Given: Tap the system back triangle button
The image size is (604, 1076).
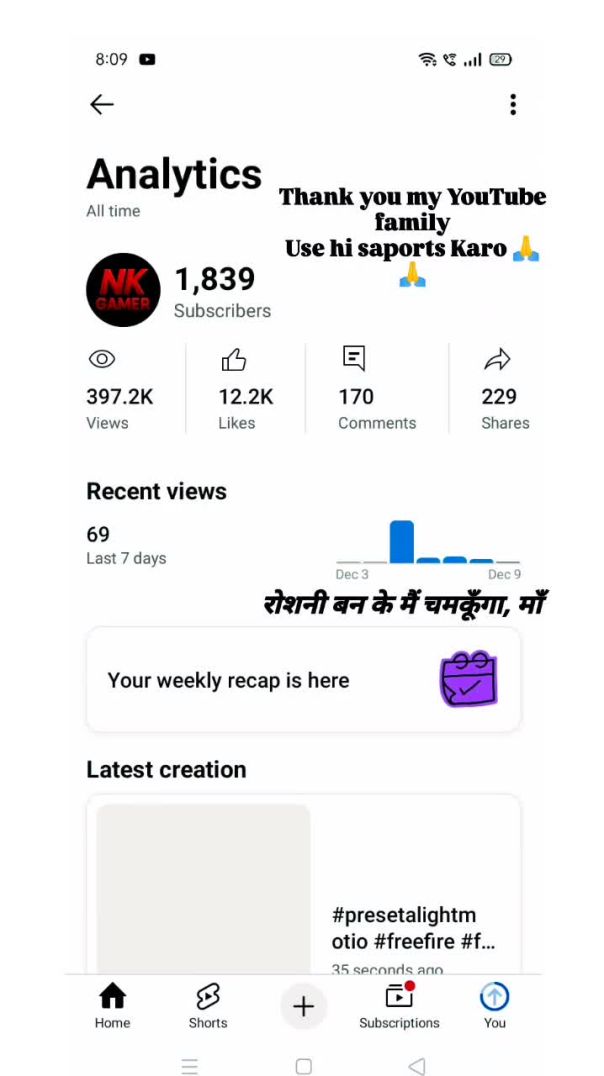Looking at the screenshot, I should coord(417,1066).
